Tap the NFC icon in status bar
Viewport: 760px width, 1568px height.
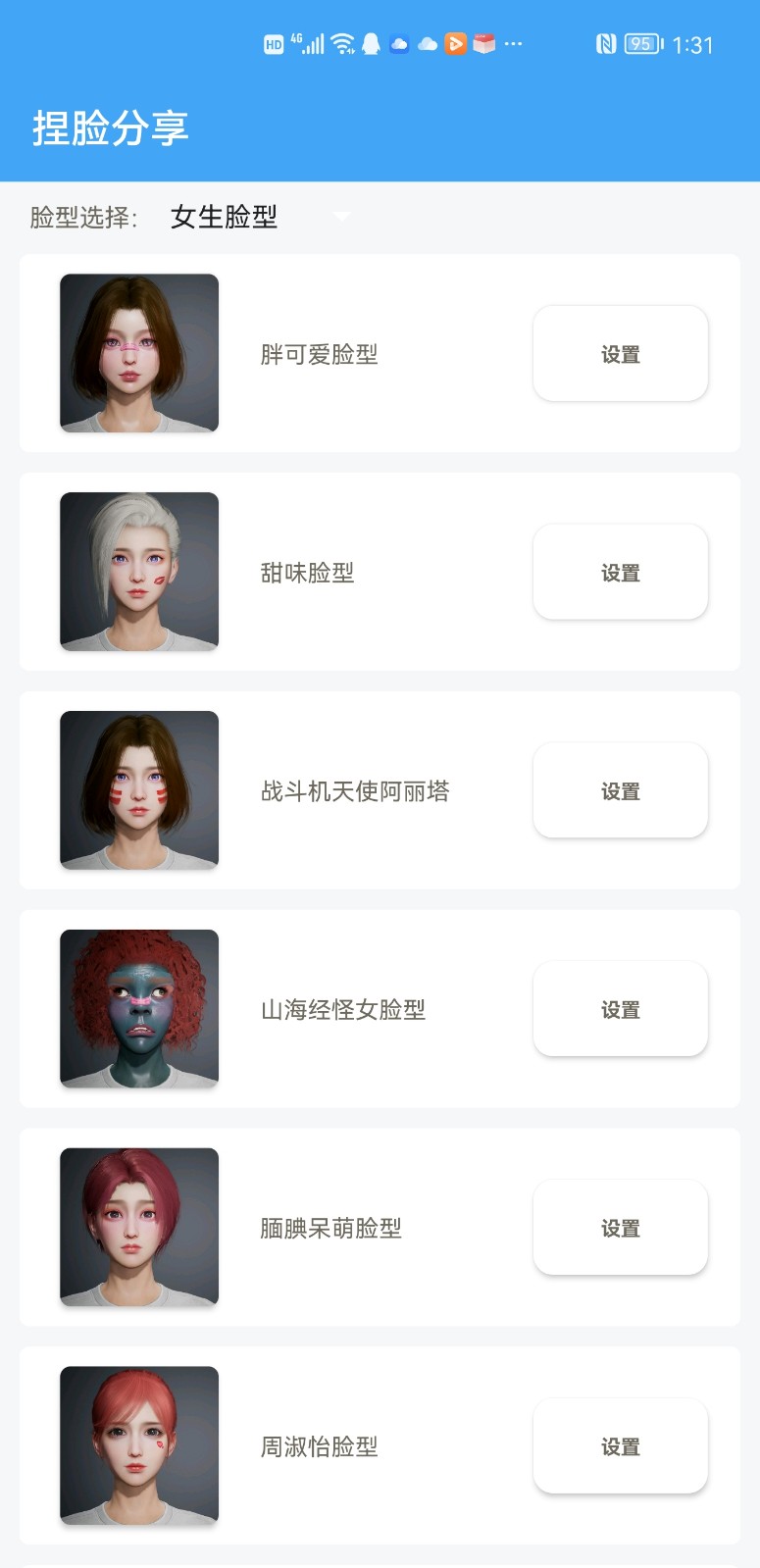click(605, 43)
